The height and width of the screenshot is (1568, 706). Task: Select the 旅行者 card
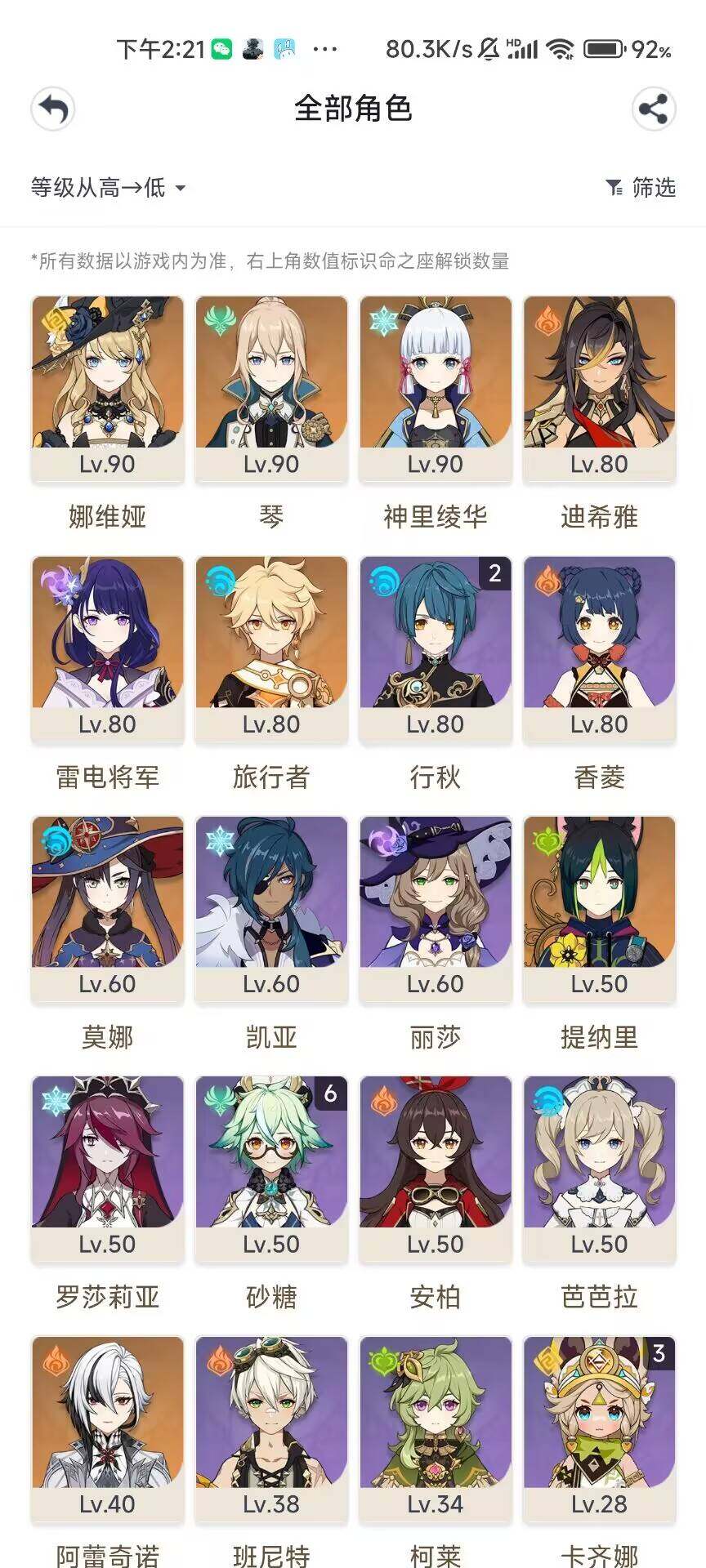tap(271, 648)
